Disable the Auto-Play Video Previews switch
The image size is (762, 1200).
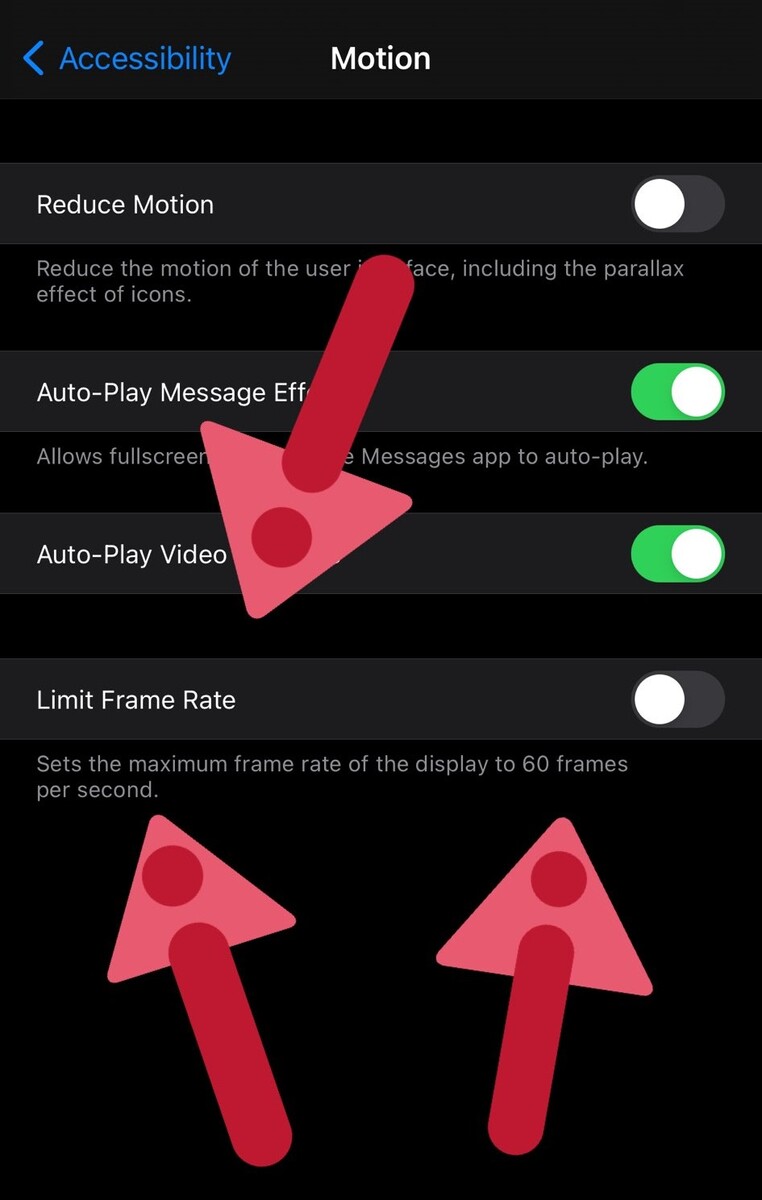coord(677,555)
